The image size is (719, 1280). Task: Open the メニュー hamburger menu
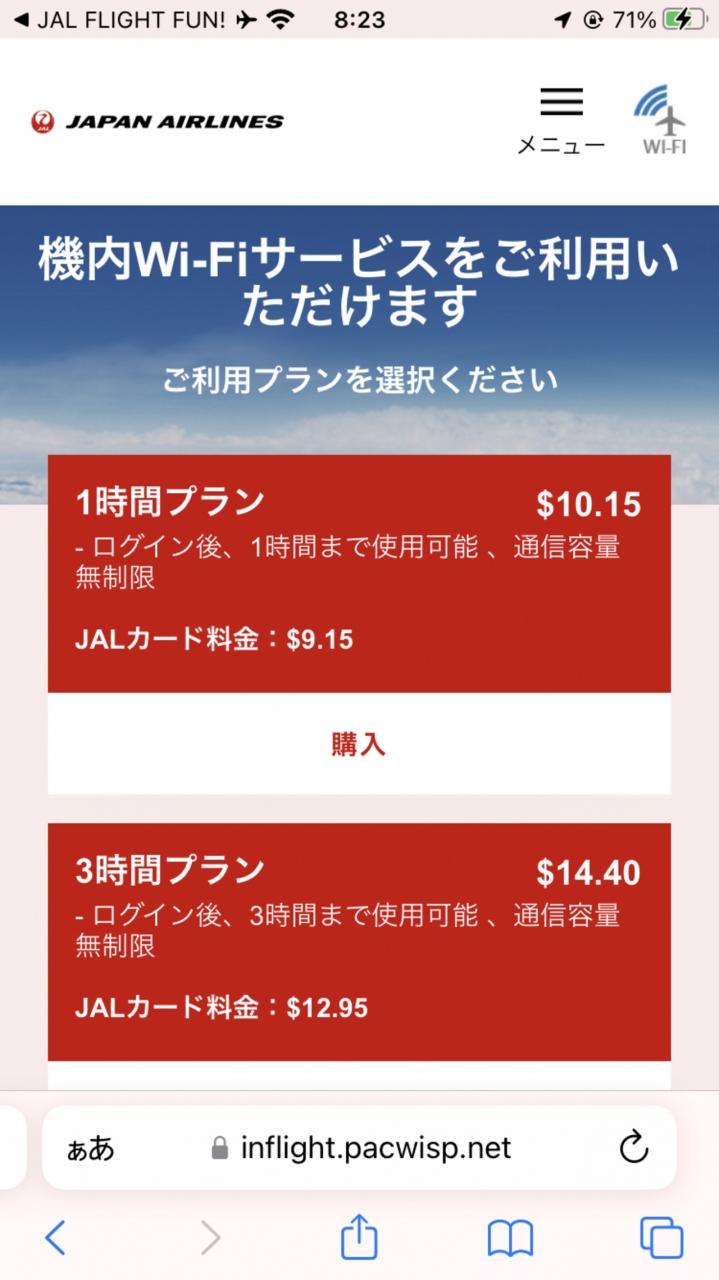[561, 119]
